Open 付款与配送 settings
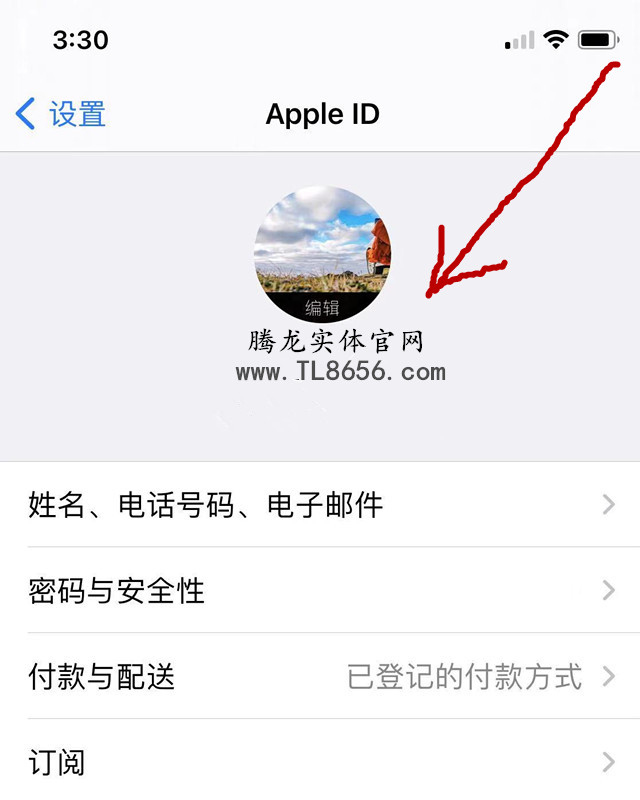Screen dimensions: 640x800 click(320, 677)
